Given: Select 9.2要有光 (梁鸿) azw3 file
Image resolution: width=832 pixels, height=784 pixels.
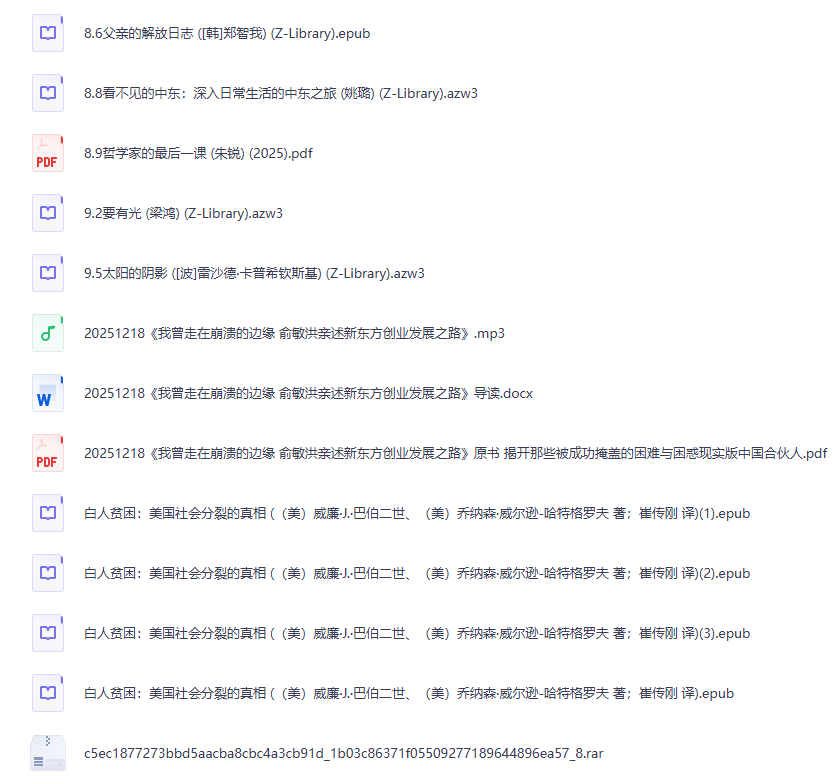Looking at the screenshot, I should coord(183,213).
